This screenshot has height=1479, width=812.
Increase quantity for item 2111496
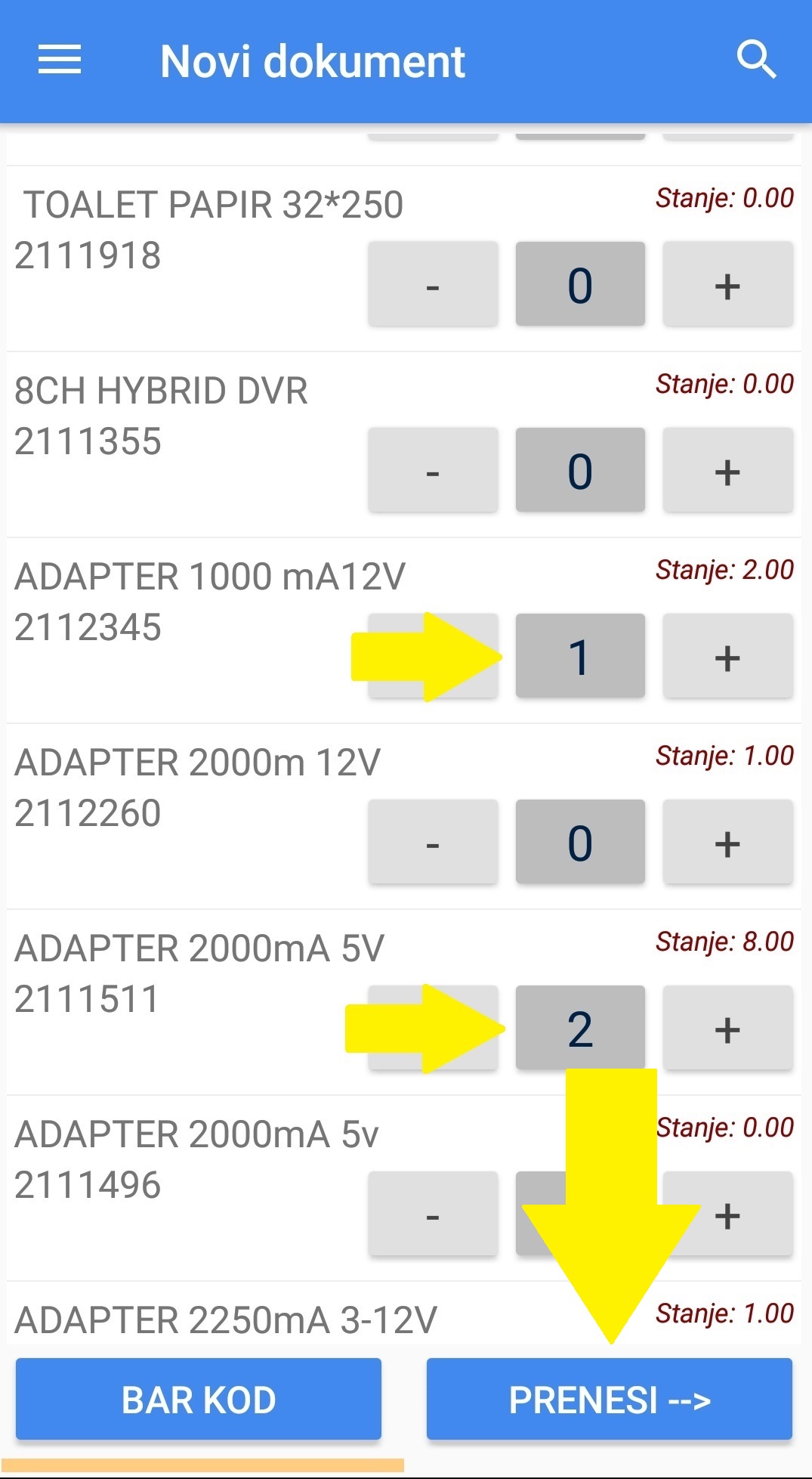pos(736,1214)
